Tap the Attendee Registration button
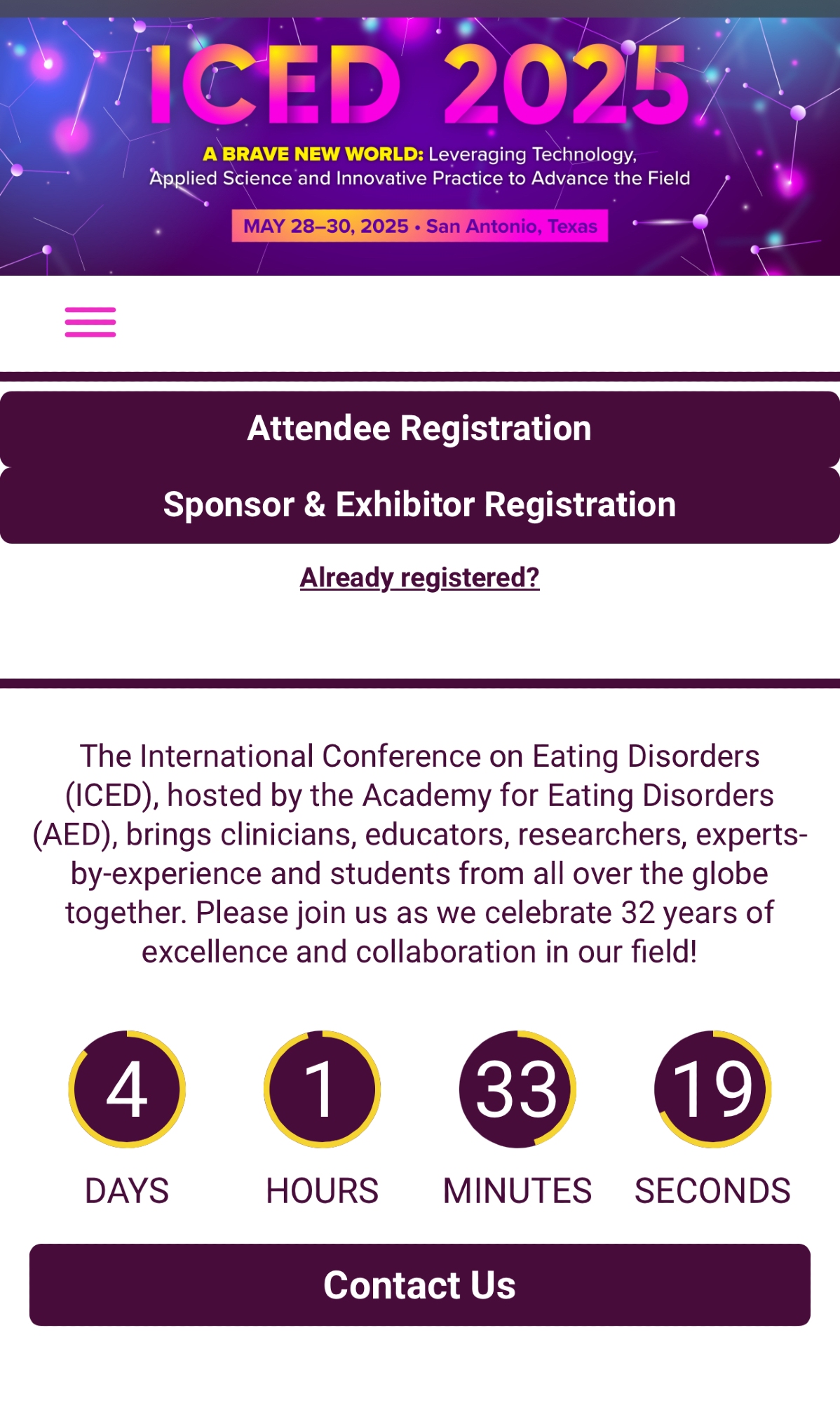Image resolution: width=840 pixels, height=1403 pixels. point(419,429)
